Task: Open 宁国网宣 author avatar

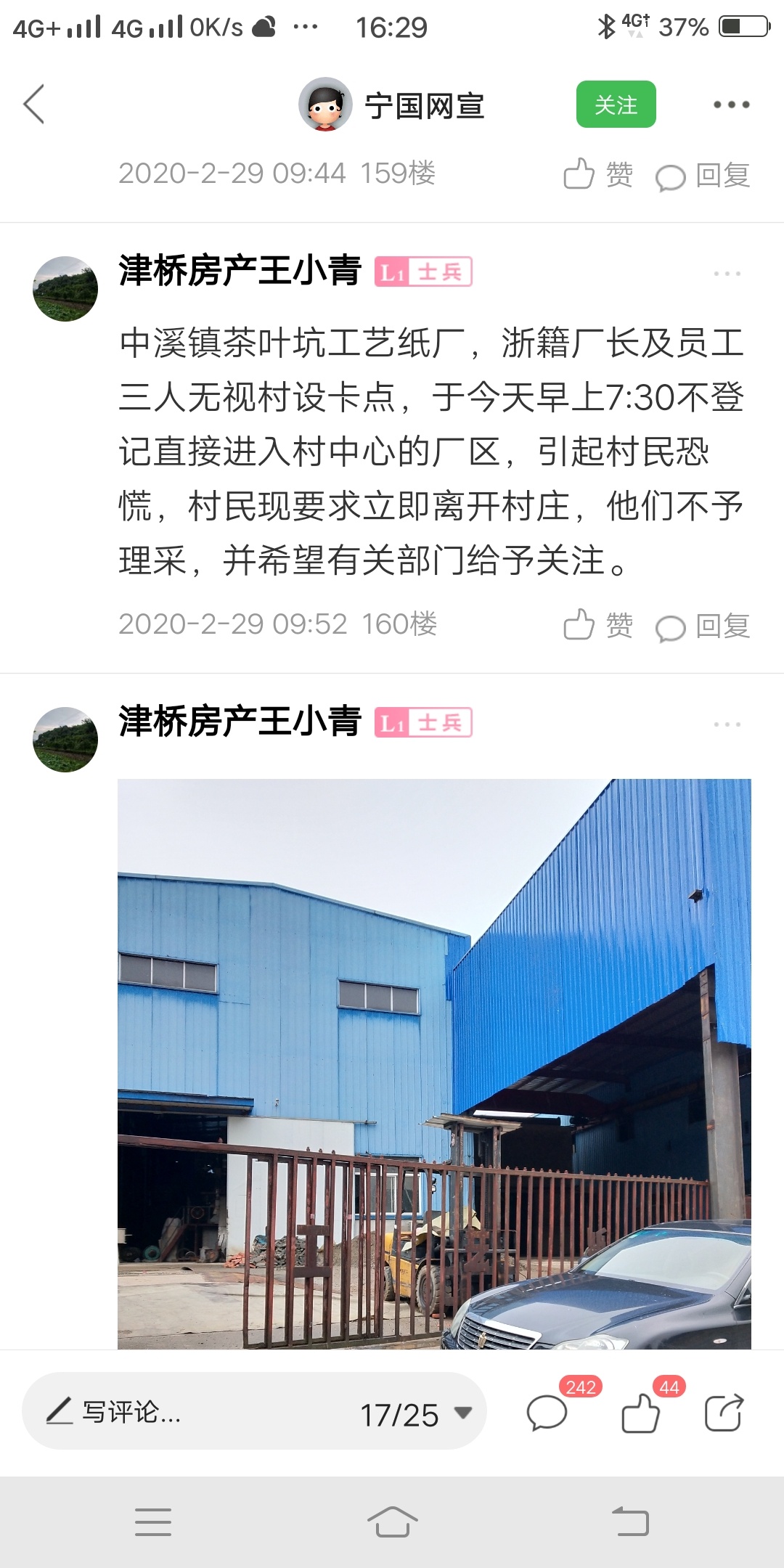Action: pyautogui.click(x=325, y=105)
